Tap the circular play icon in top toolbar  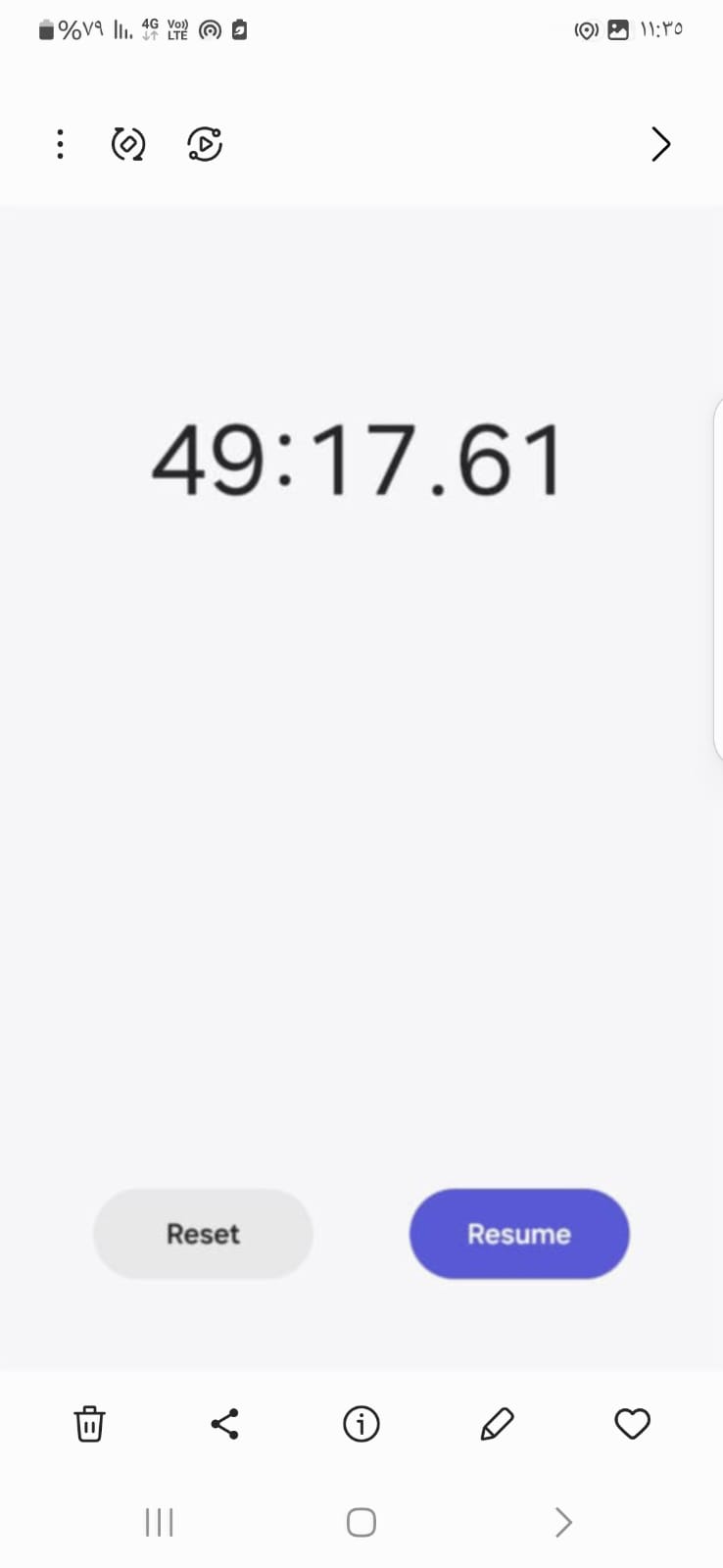205,144
